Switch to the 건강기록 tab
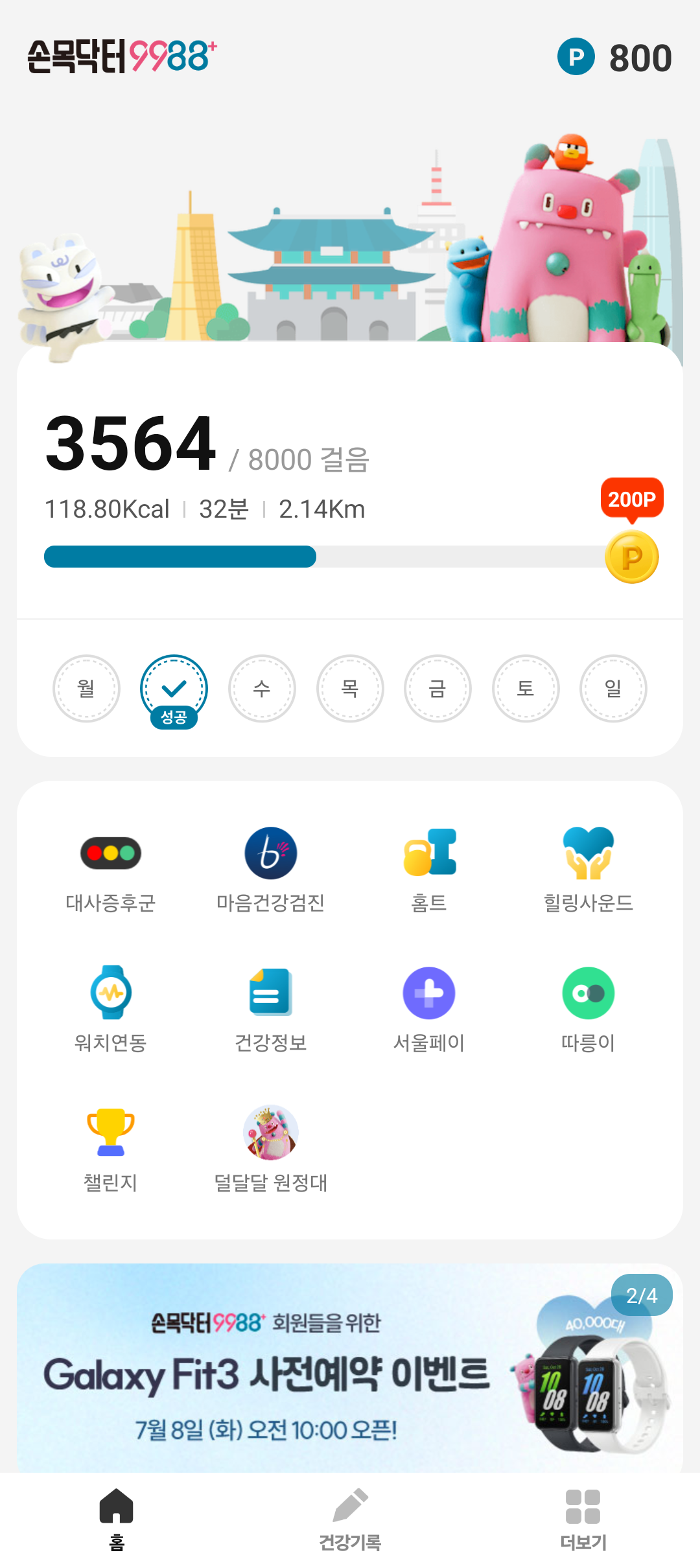 pyautogui.click(x=350, y=1519)
